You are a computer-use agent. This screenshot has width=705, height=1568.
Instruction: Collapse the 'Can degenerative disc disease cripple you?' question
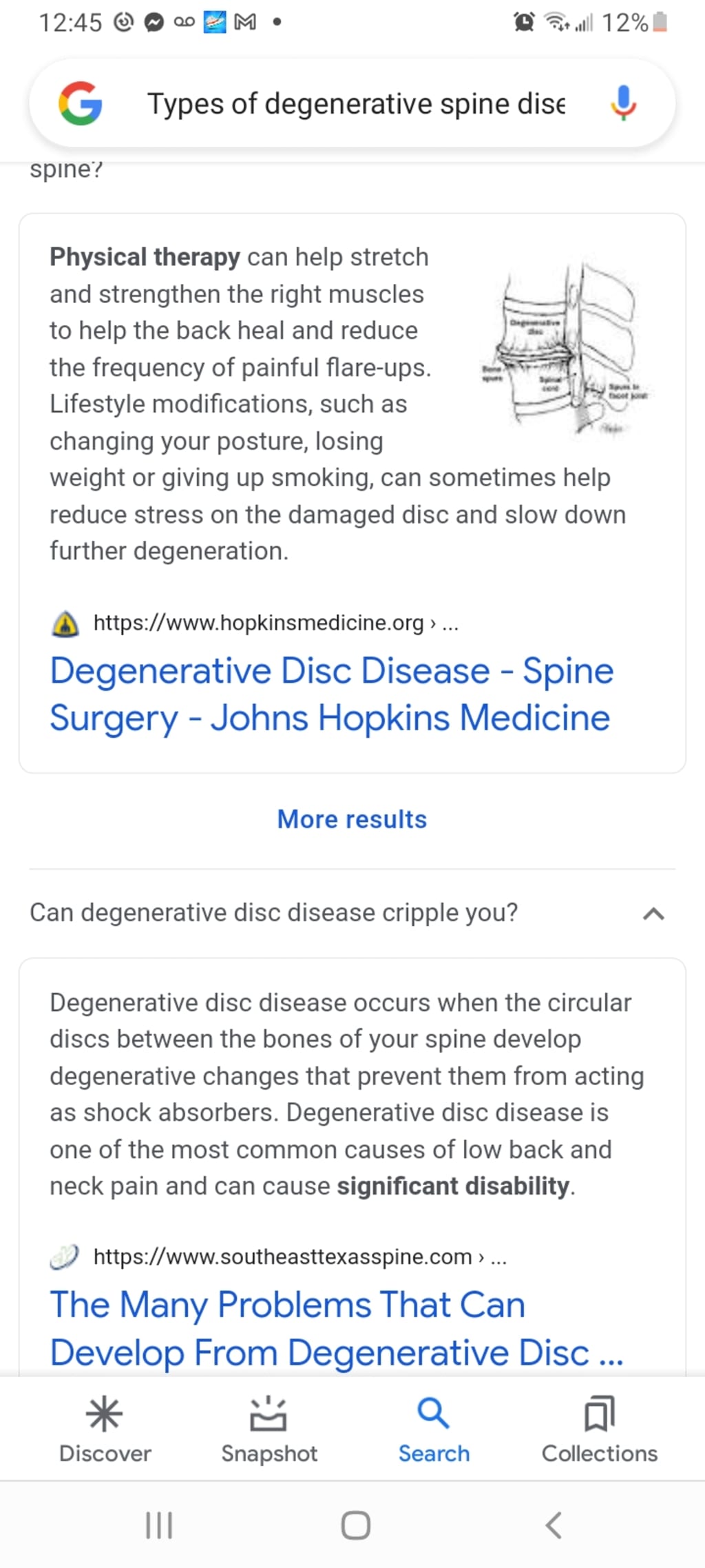(653, 914)
